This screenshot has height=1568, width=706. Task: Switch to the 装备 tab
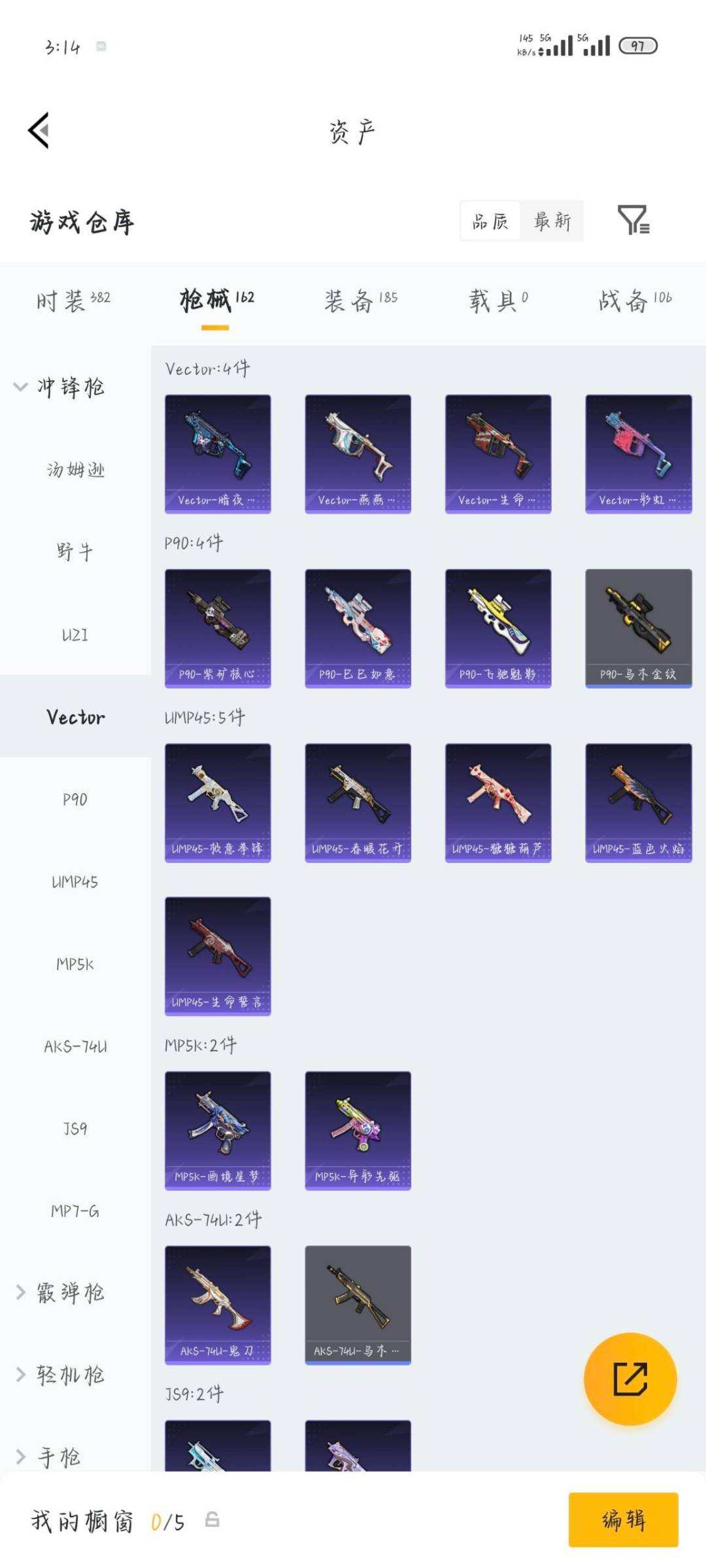[360, 301]
